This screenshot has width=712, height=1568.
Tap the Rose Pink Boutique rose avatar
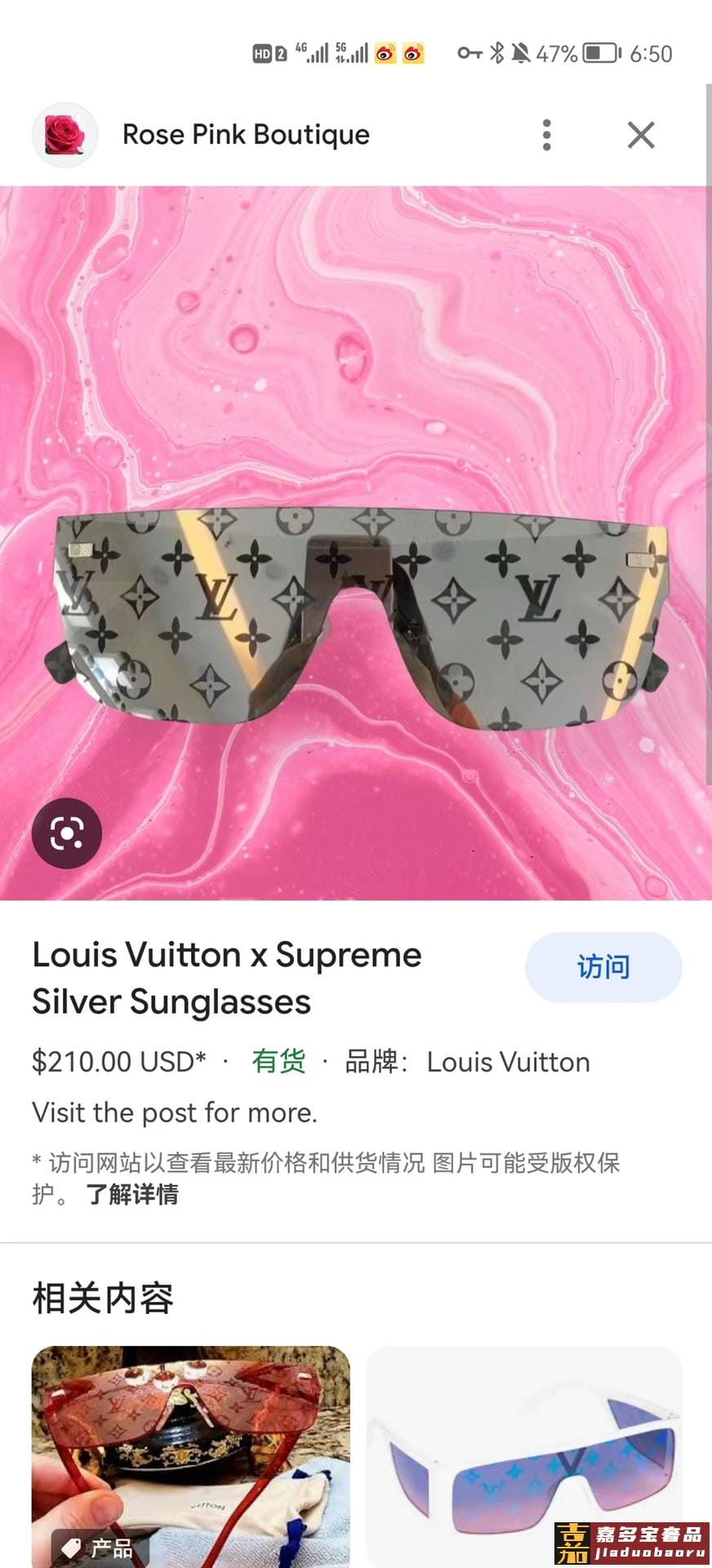[x=65, y=135]
